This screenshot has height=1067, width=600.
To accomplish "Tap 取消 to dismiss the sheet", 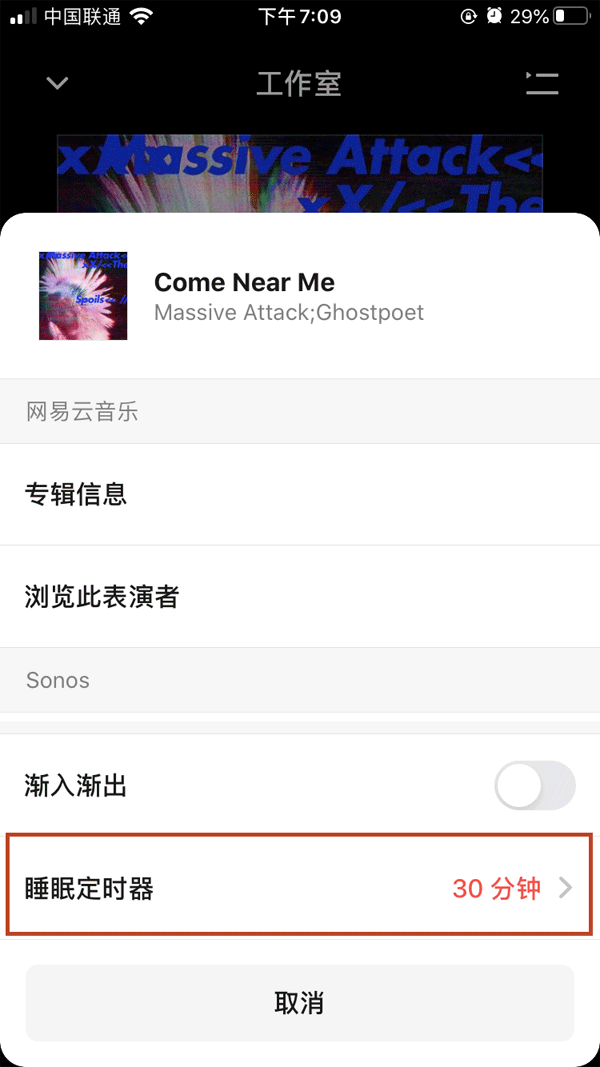I will coord(300,1003).
